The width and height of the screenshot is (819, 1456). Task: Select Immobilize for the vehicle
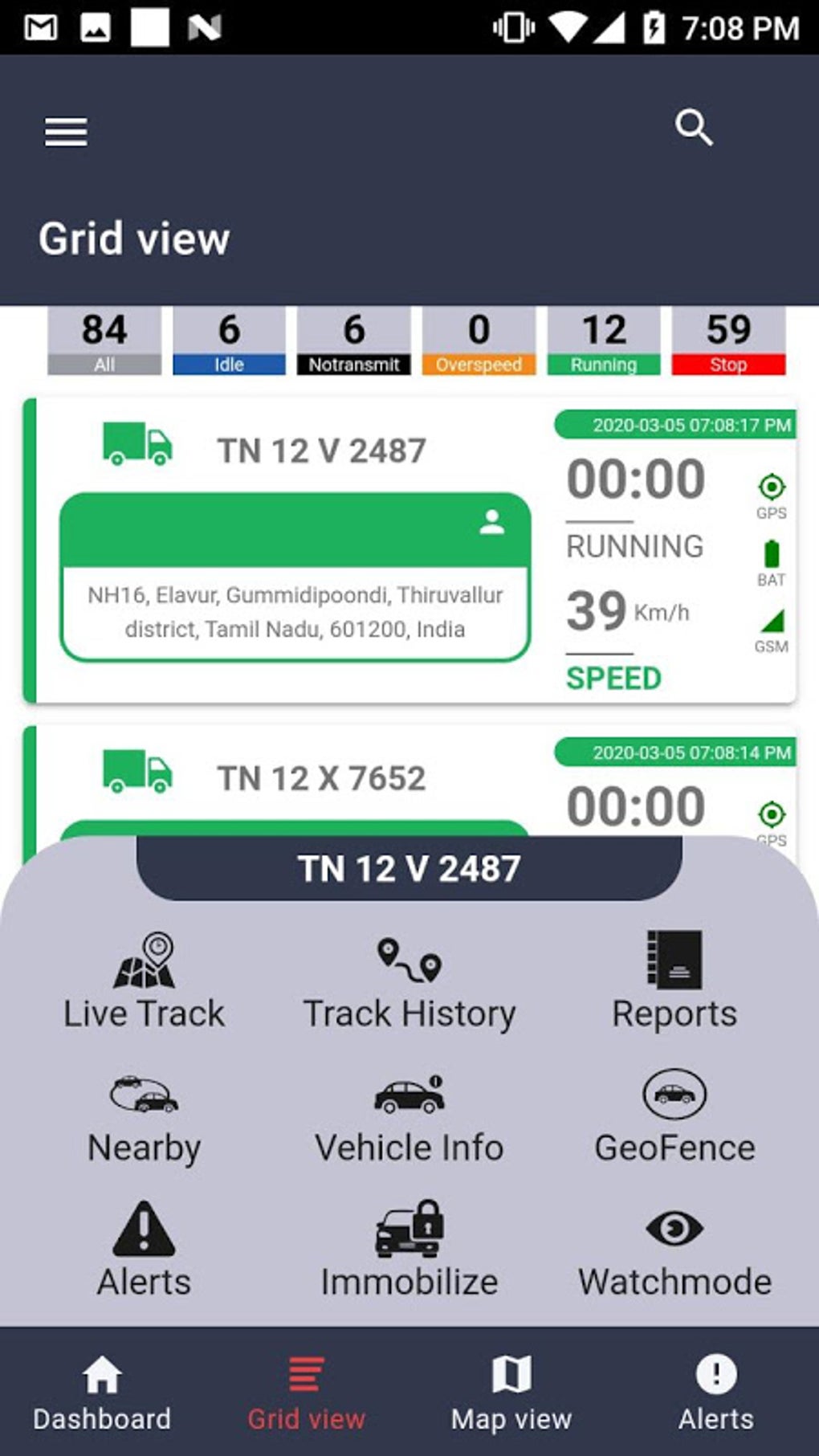(x=409, y=1250)
